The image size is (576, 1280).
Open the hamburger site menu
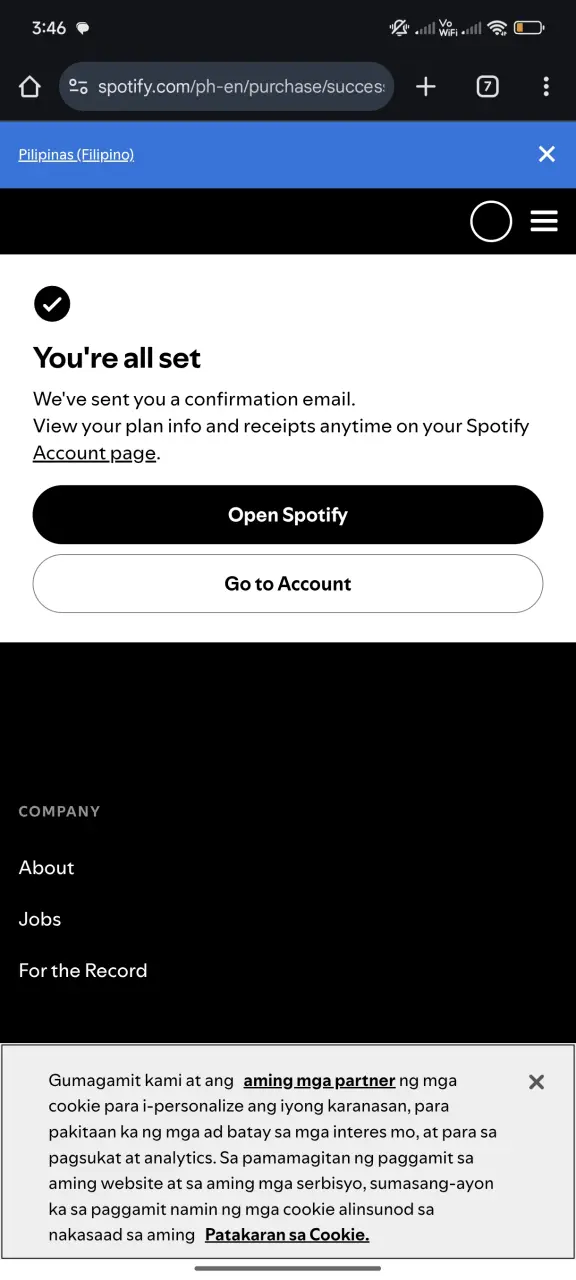pyautogui.click(x=544, y=222)
